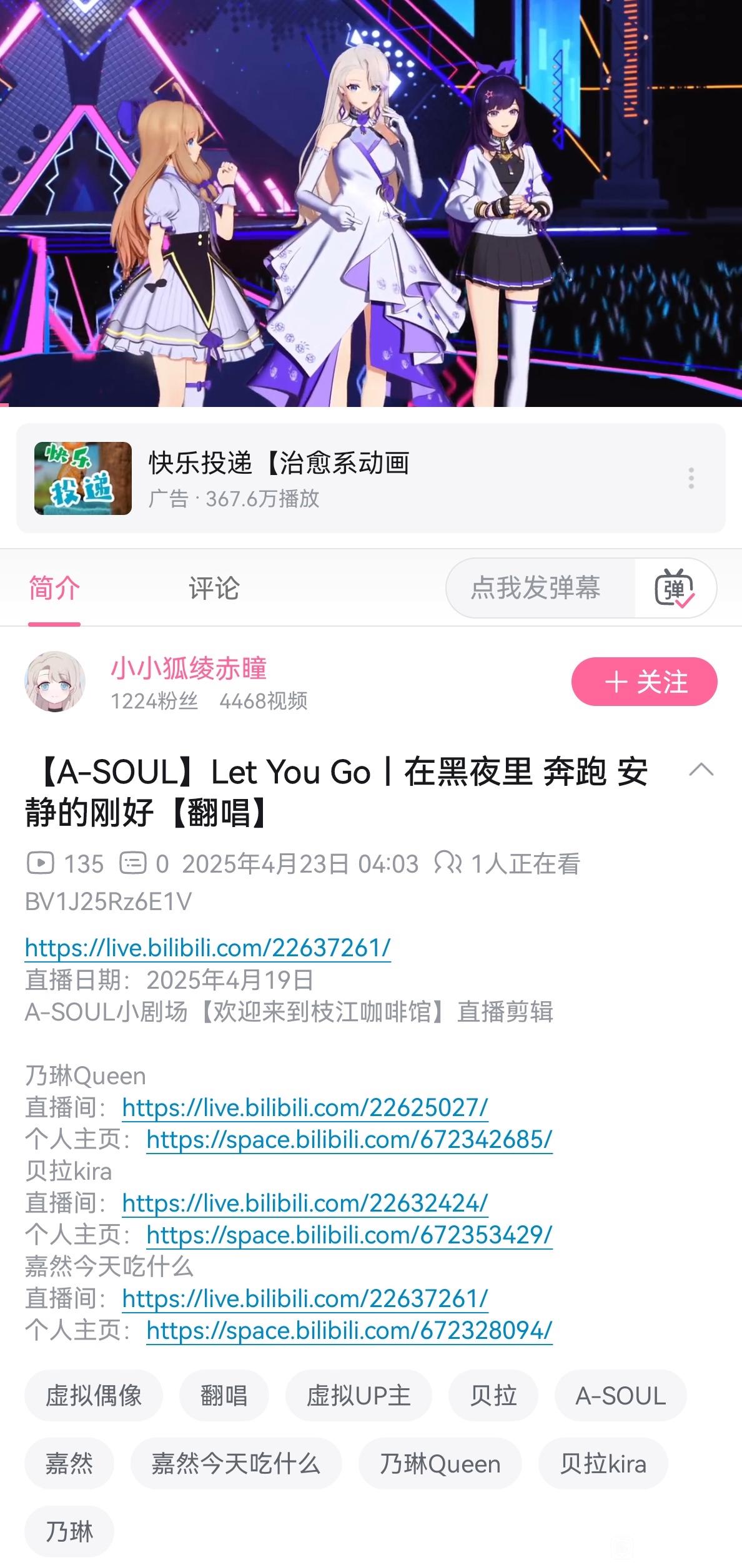Open 贝拉kira's space homepage link
The width and height of the screenshot is (742, 1568).
pos(349,1235)
